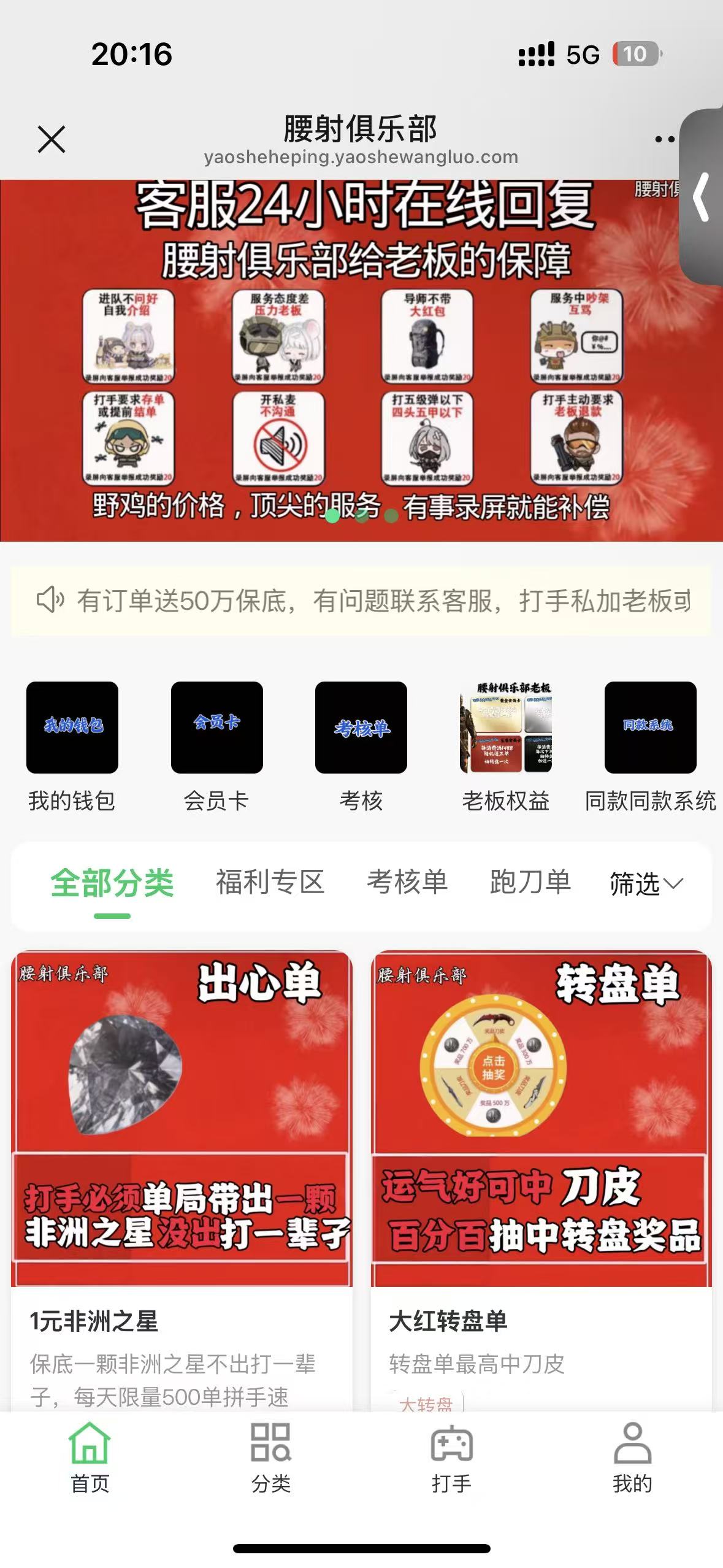Open the 大红转盘单 product card
Screen dimensions: 723x1568
[x=541, y=1166]
